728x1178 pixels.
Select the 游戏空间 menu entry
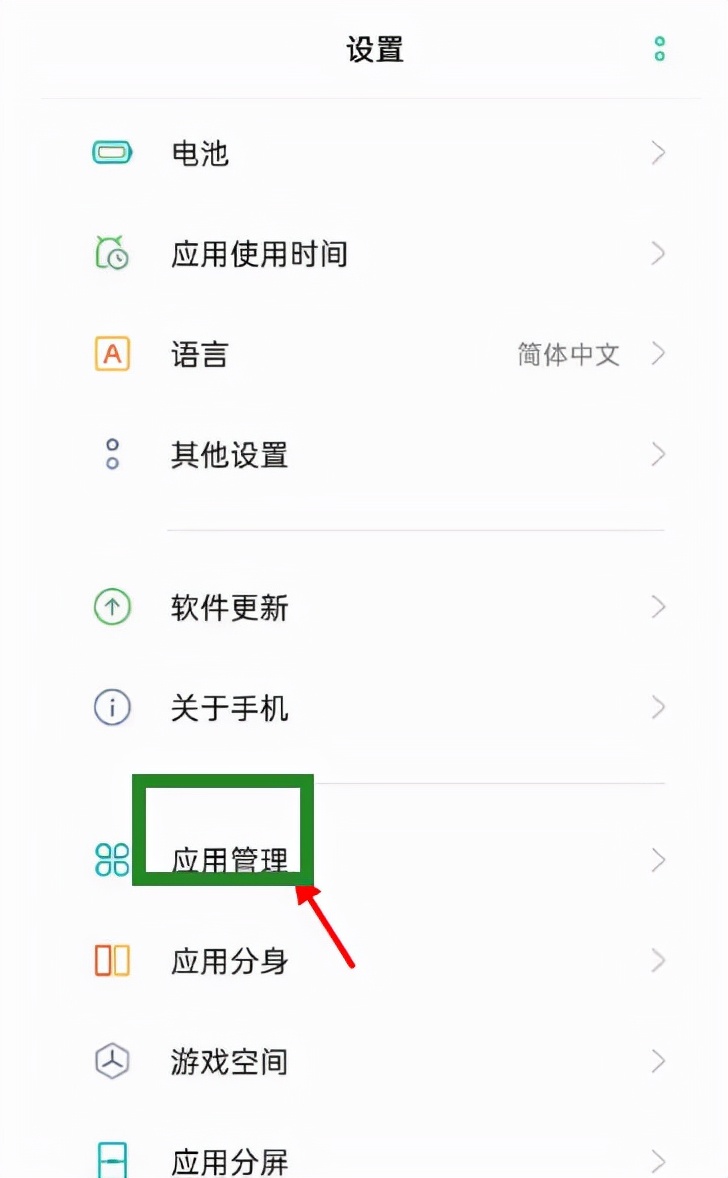coord(230,1060)
